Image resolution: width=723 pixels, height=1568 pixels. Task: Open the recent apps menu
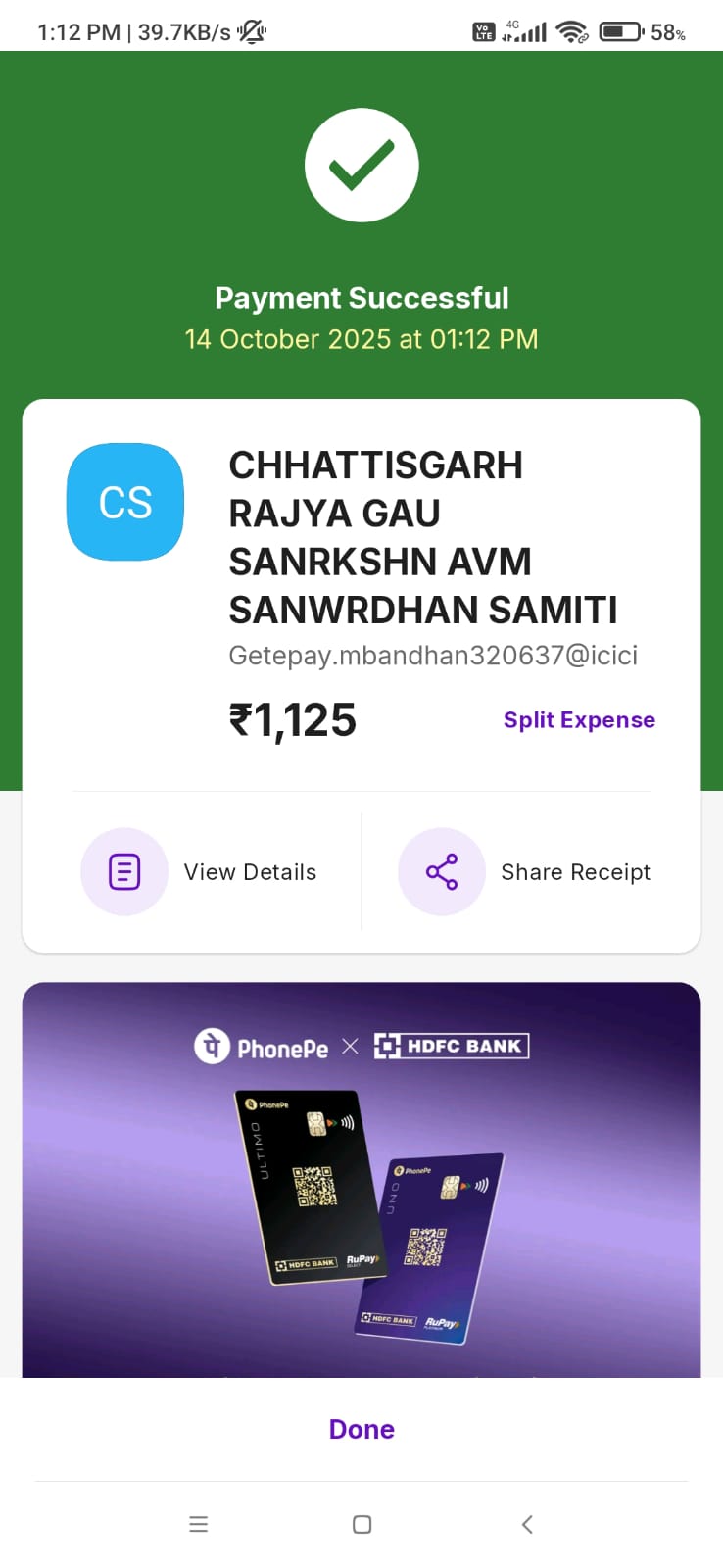[x=198, y=1524]
